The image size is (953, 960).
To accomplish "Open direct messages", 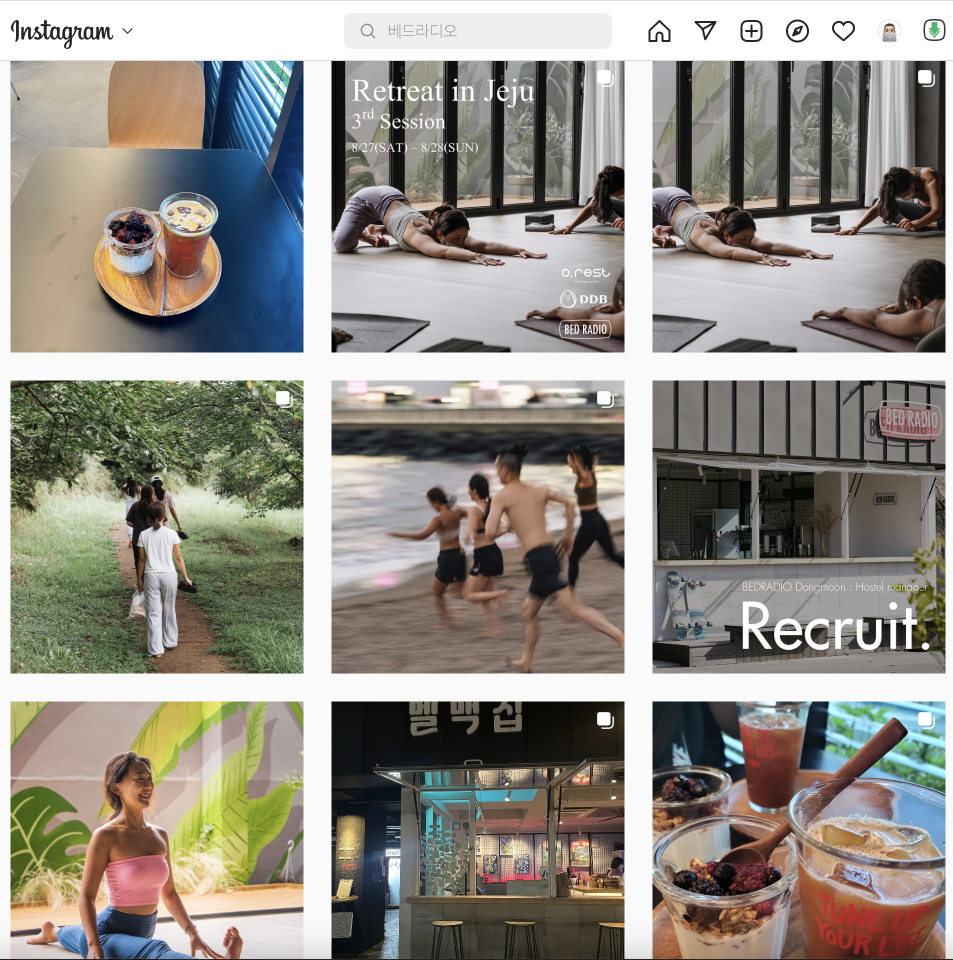I will point(705,31).
